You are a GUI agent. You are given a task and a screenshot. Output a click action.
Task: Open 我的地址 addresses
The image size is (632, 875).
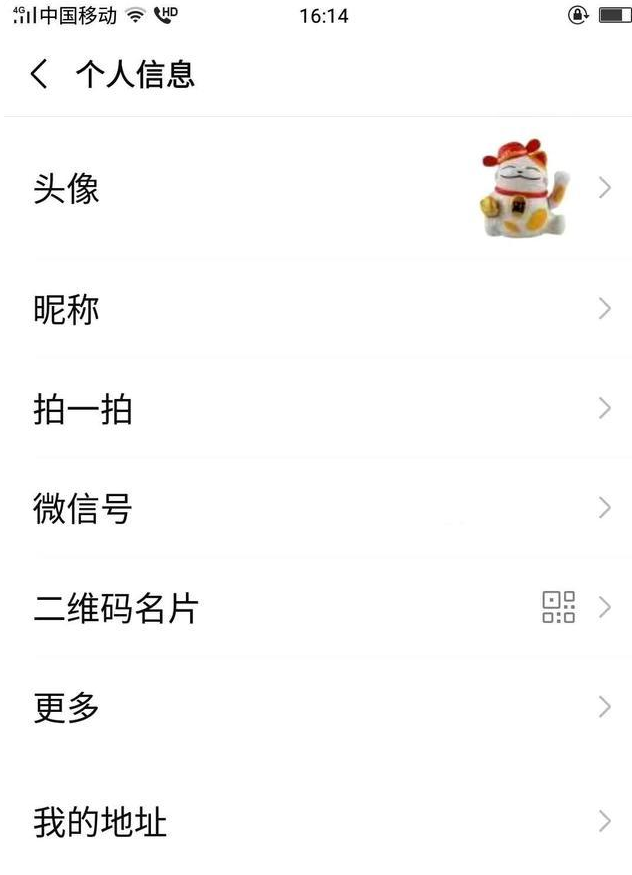pos(316,822)
